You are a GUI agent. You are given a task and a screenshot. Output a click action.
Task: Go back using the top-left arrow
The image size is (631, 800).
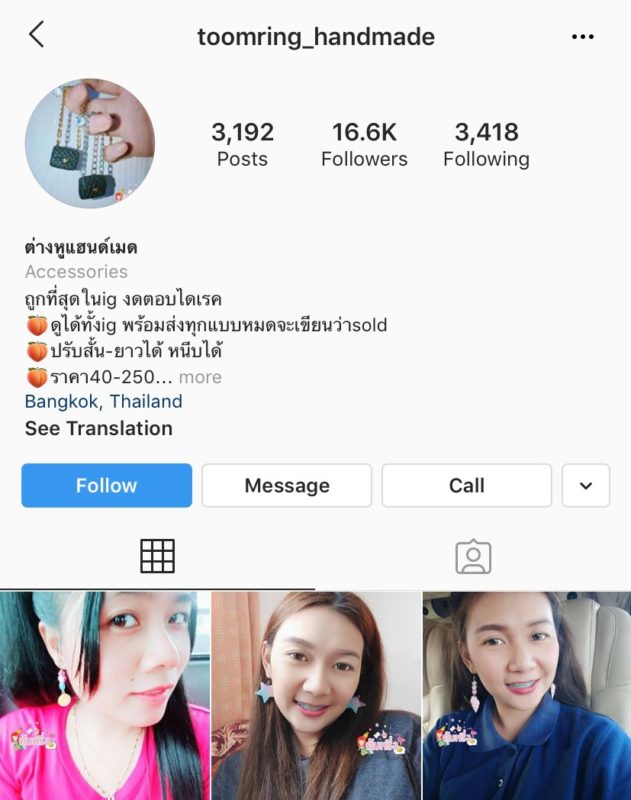(x=37, y=36)
